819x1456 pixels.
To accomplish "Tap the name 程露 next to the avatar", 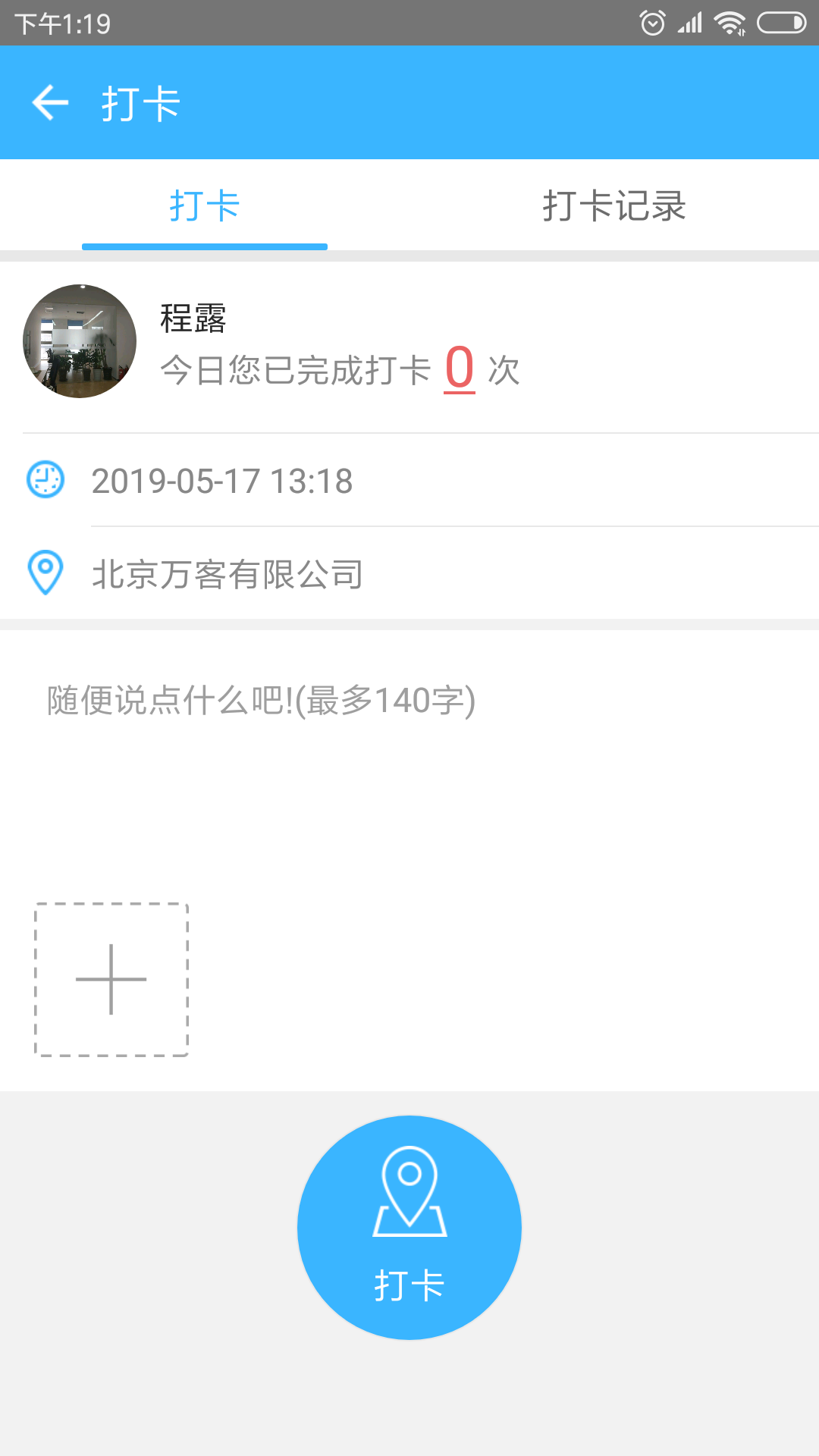I will click(x=190, y=319).
